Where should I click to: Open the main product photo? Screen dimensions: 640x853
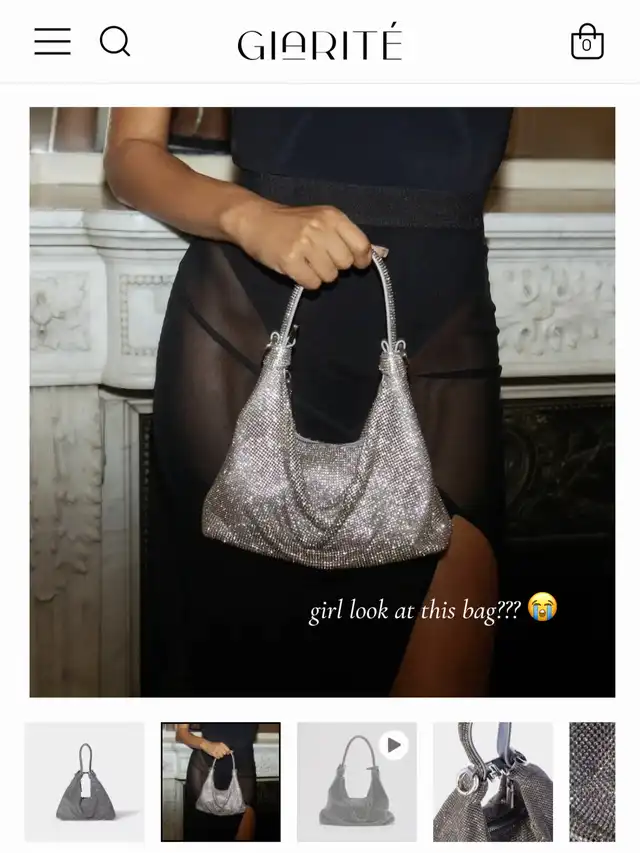point(322,401)
